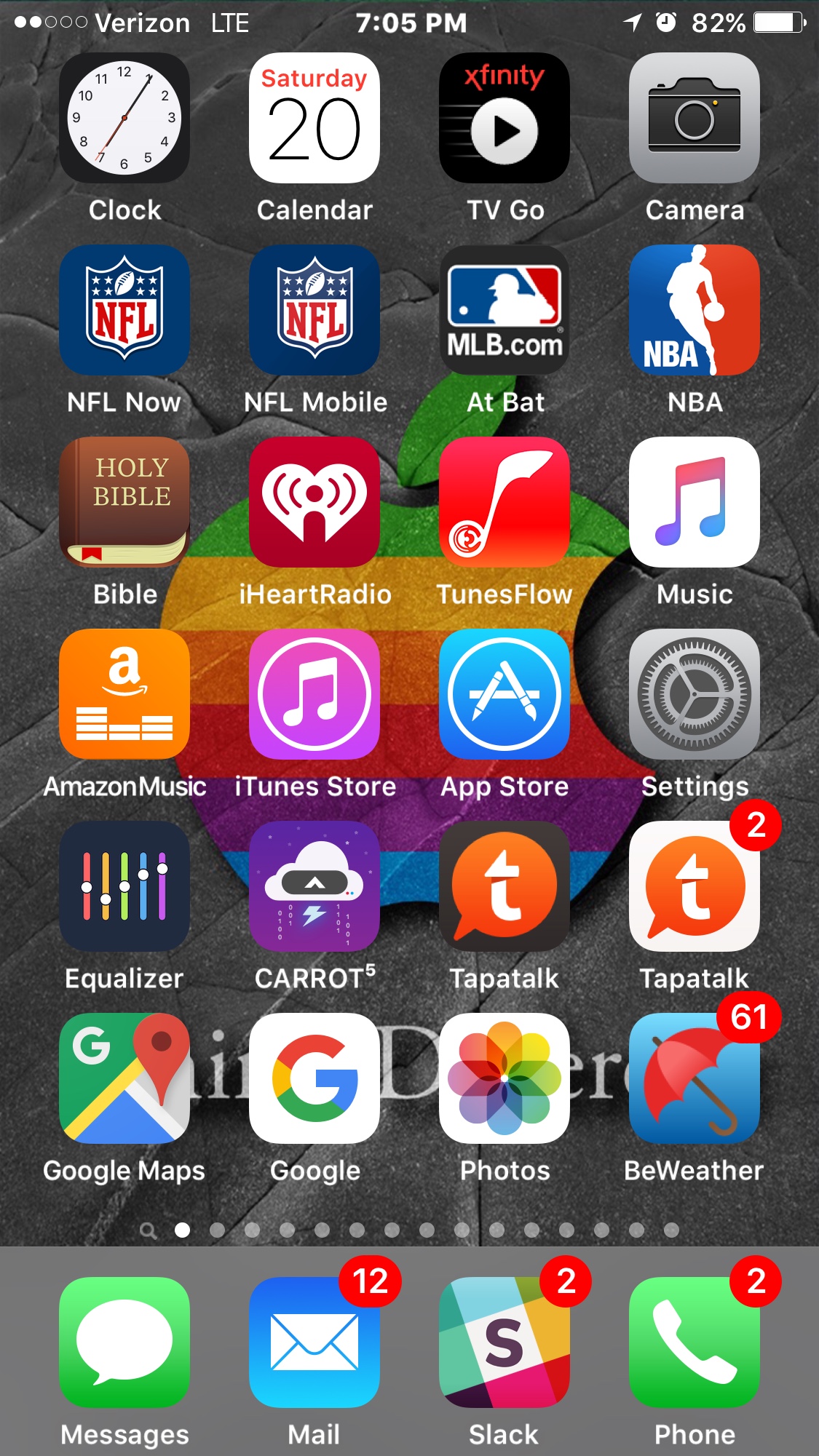Open Mail with 12 unread messages
Screen dimensions: 819x1456
(x=314, y=1342)
